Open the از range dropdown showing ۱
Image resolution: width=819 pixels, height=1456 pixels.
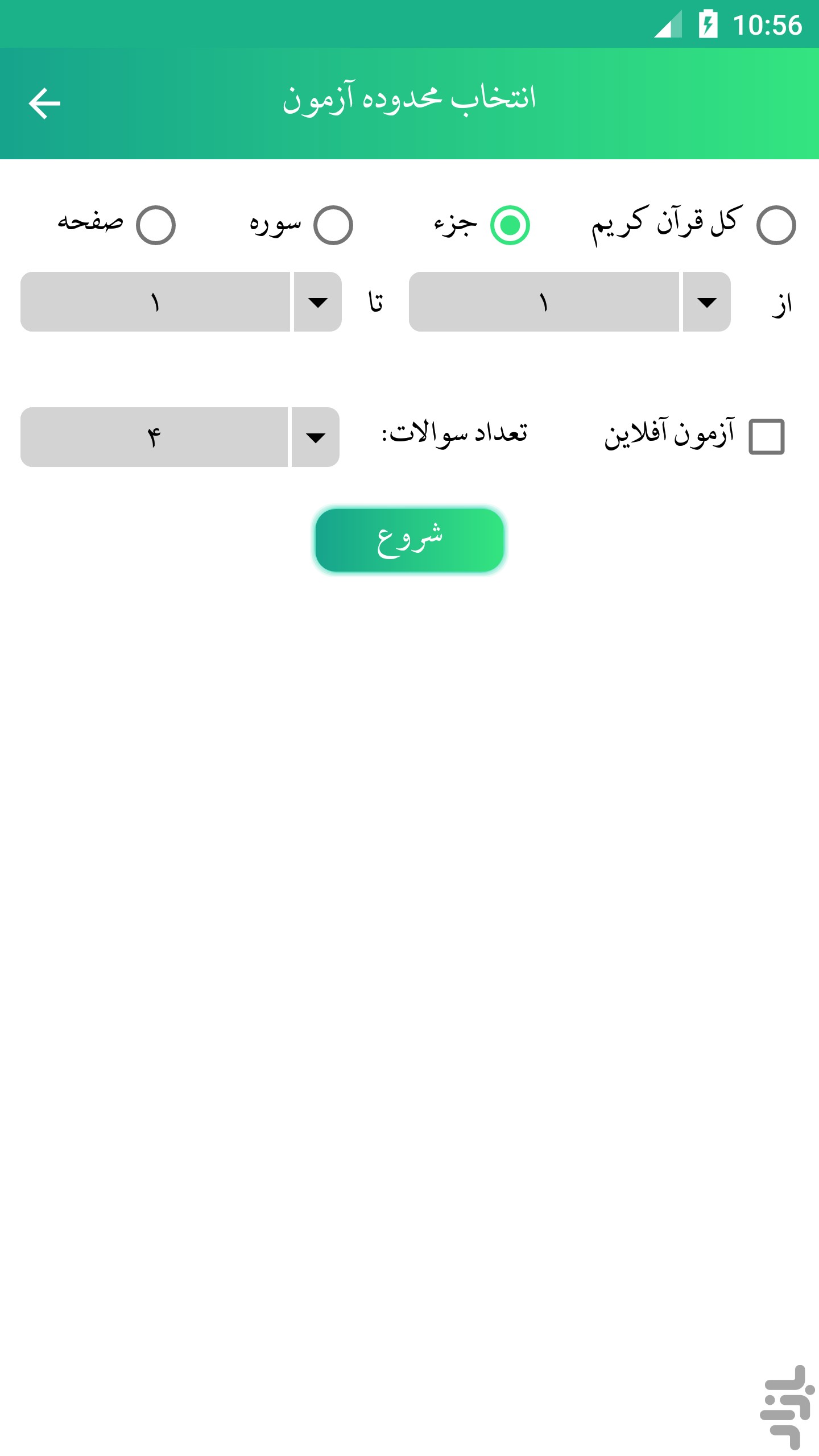(544, 303)
